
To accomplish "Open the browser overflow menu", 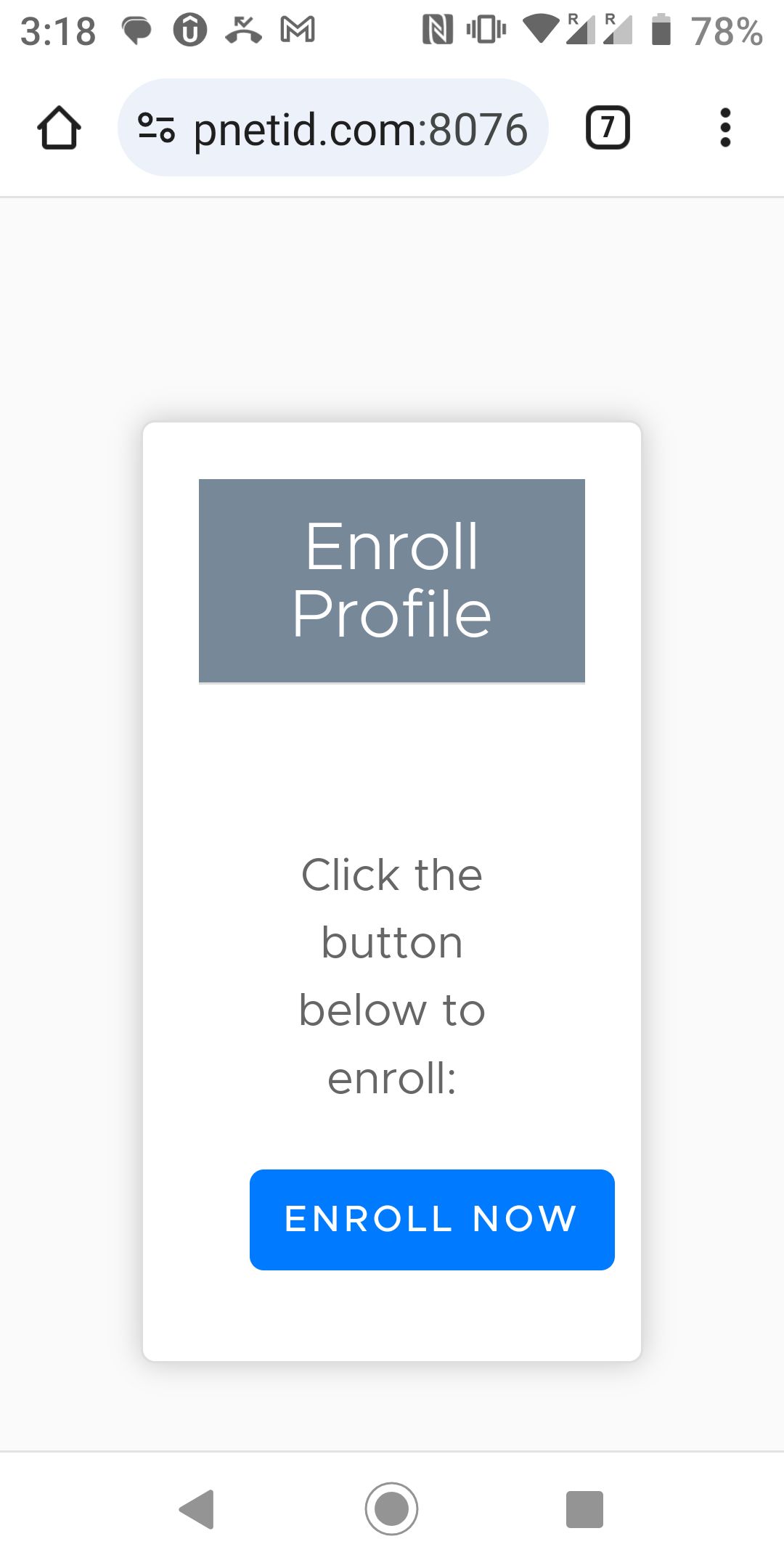I will pos(724,128).
